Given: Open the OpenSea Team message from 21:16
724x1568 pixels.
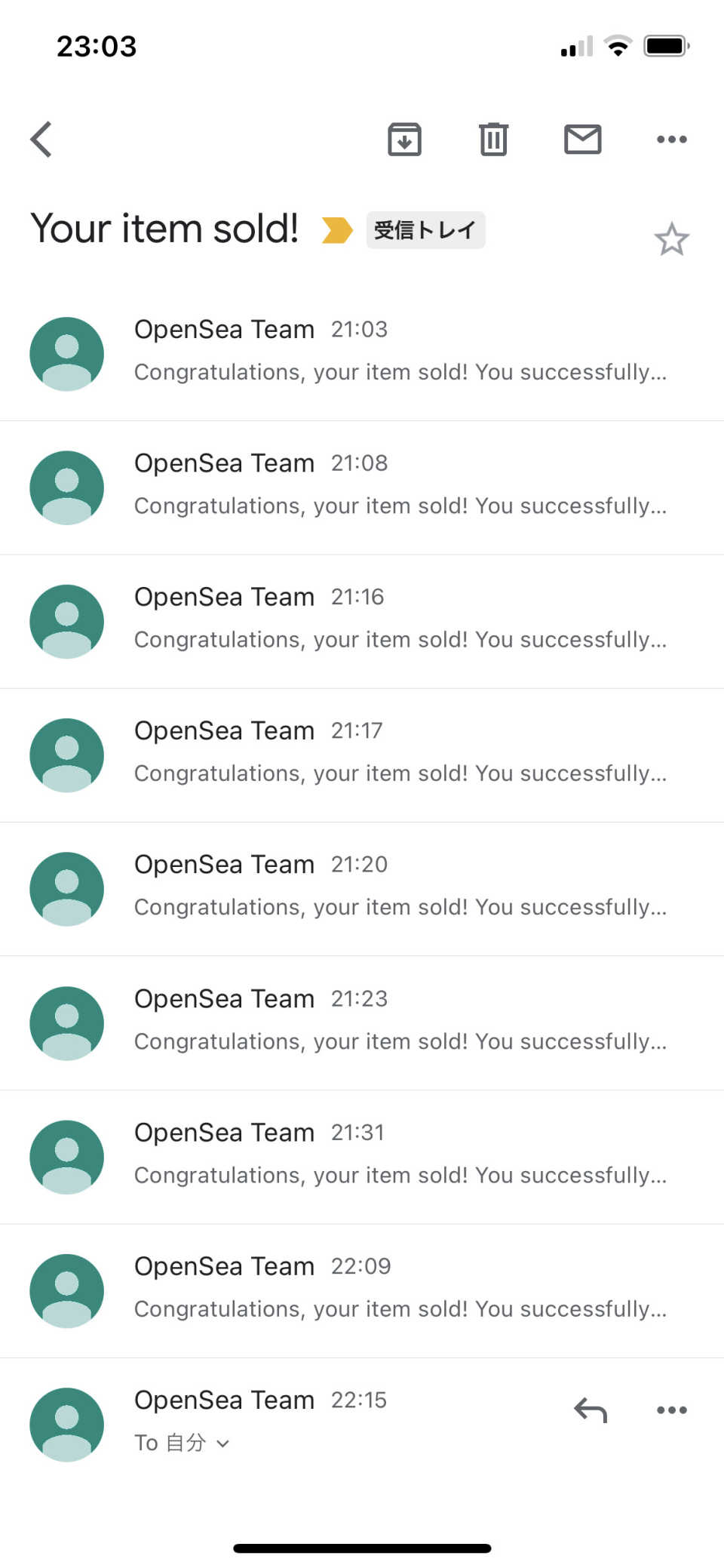Looking at the screenshot, I should 362,622.
